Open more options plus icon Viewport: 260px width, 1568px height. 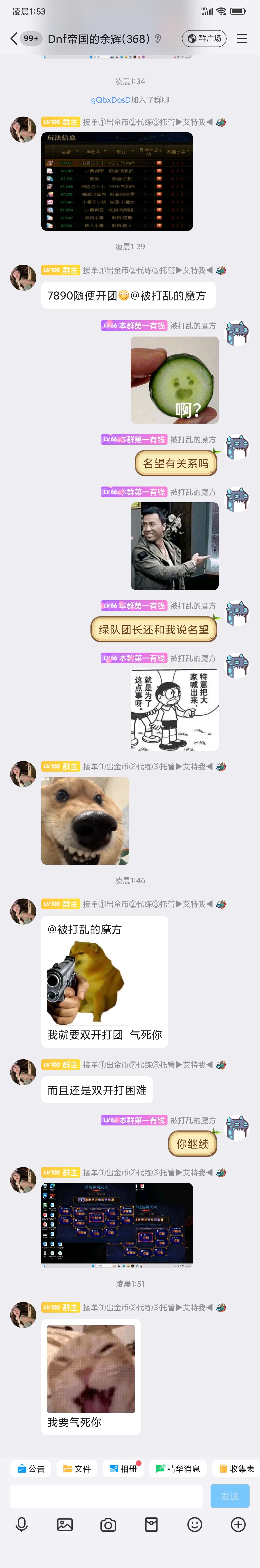pos(238,1525)
